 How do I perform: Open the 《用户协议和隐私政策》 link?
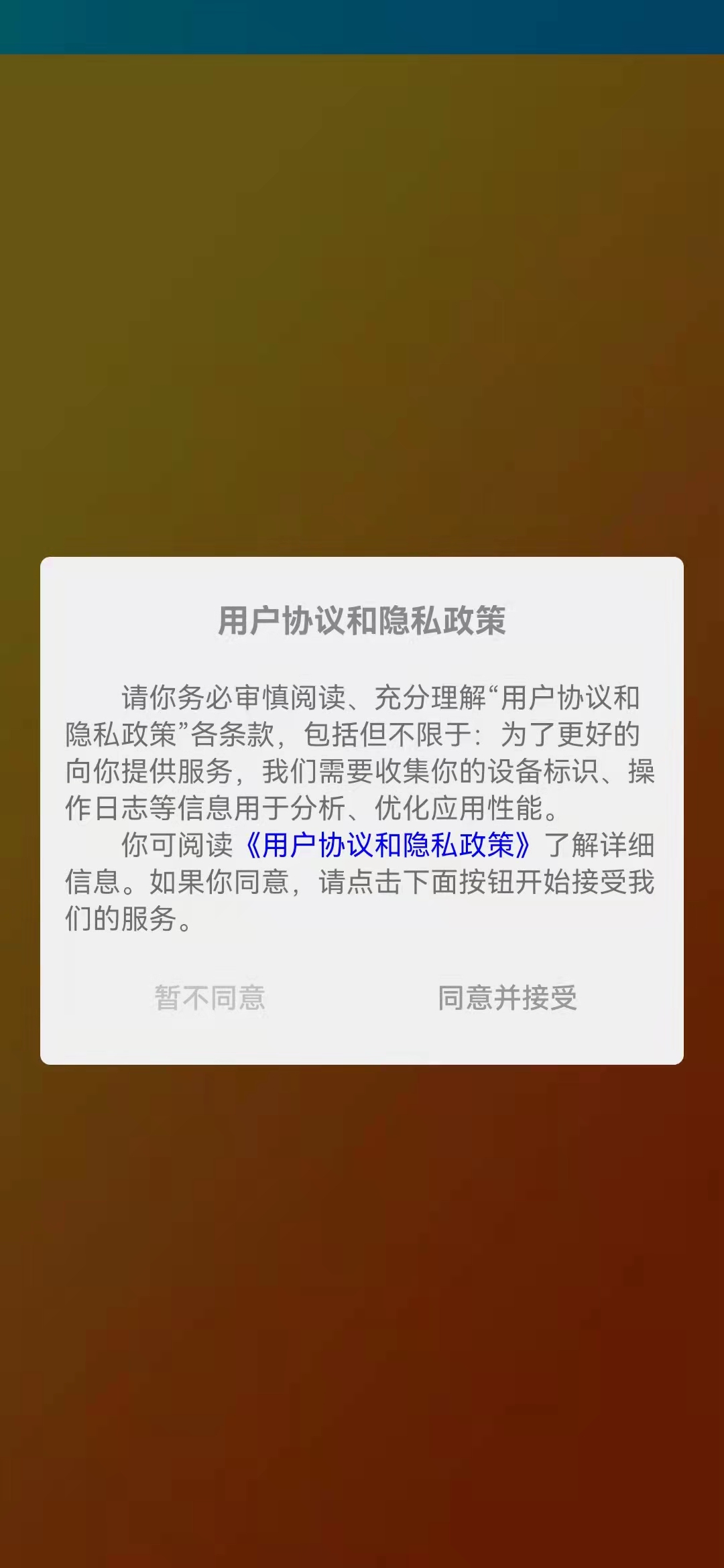387,846
